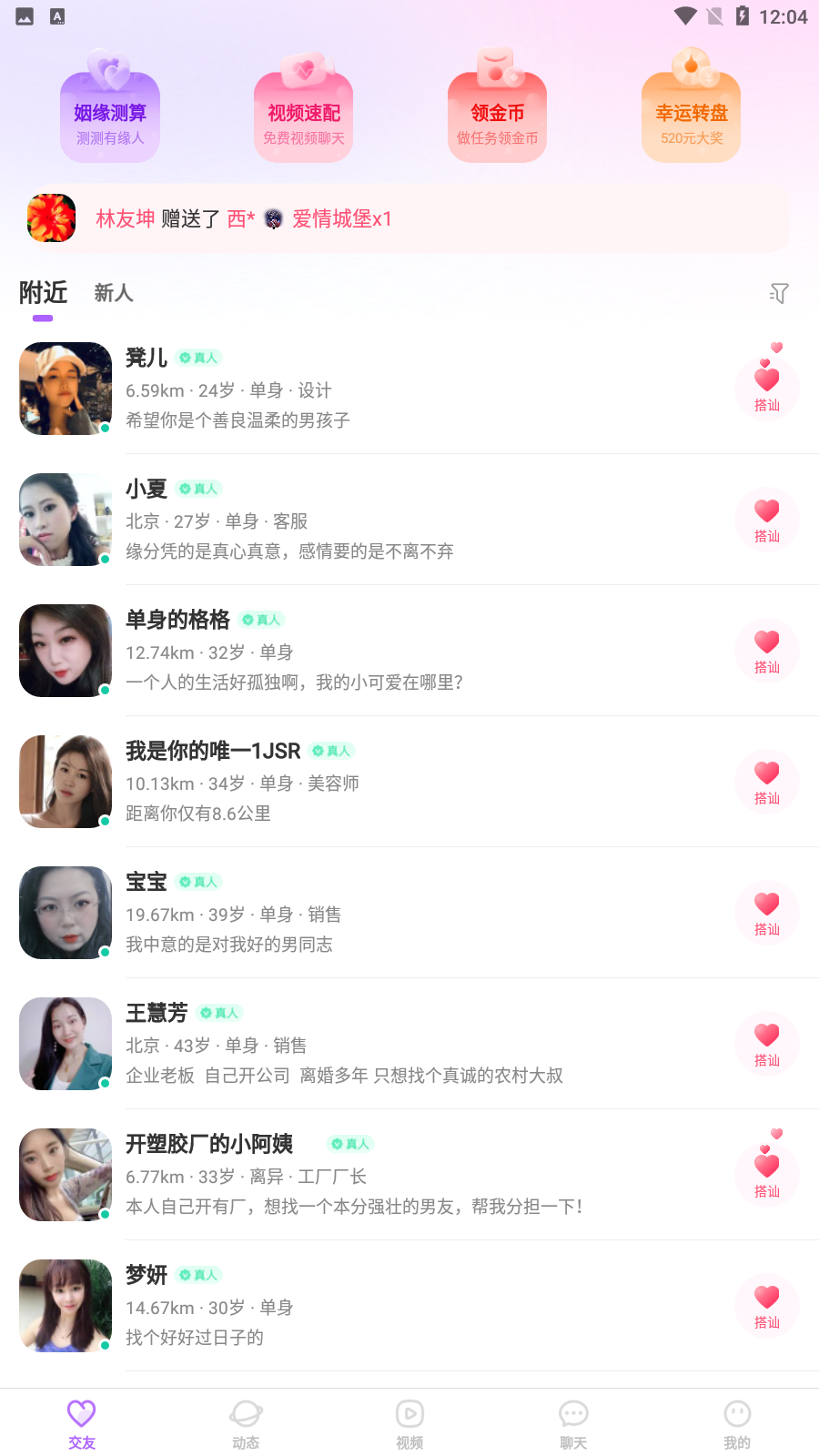Open the 聊天 chat tab
The height and width of the screenshot is (1456, 819).
573,1424
